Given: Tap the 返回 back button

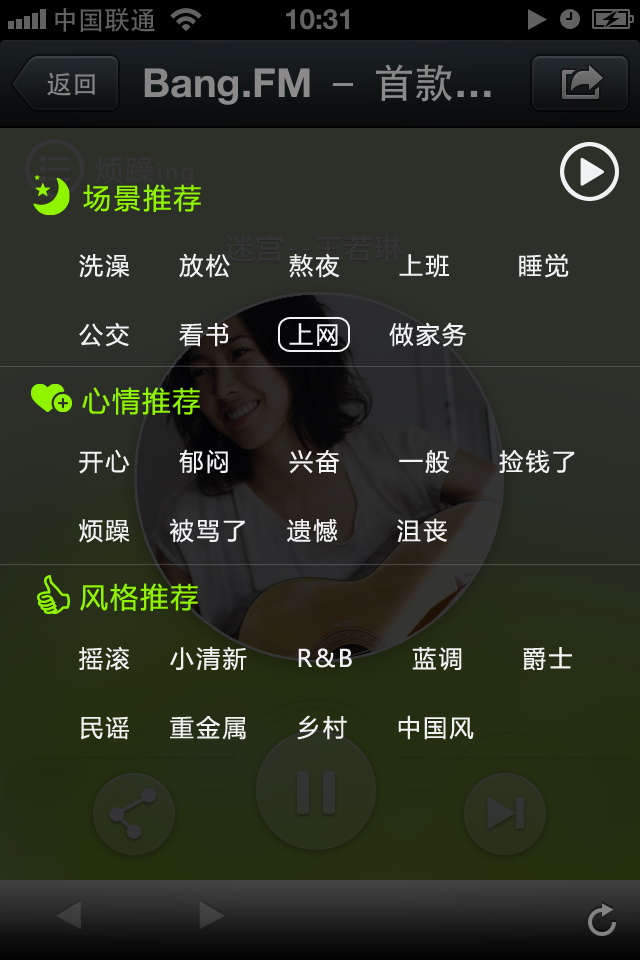Looking at the screenshot, I should click(67, 84).
